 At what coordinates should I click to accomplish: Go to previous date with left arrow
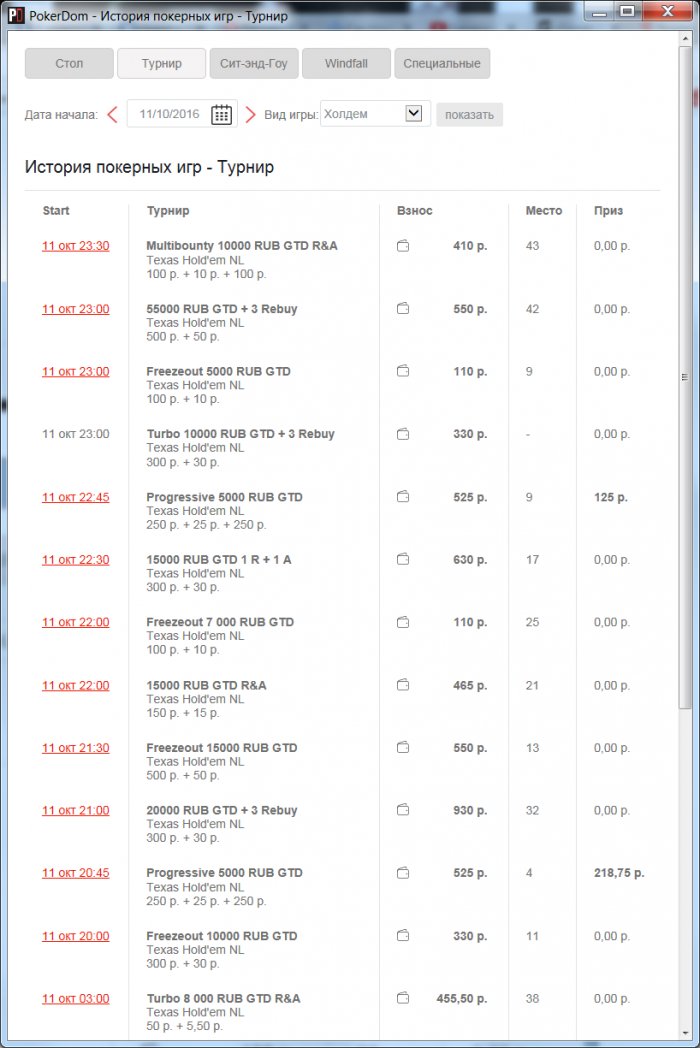tap(112, 115)
